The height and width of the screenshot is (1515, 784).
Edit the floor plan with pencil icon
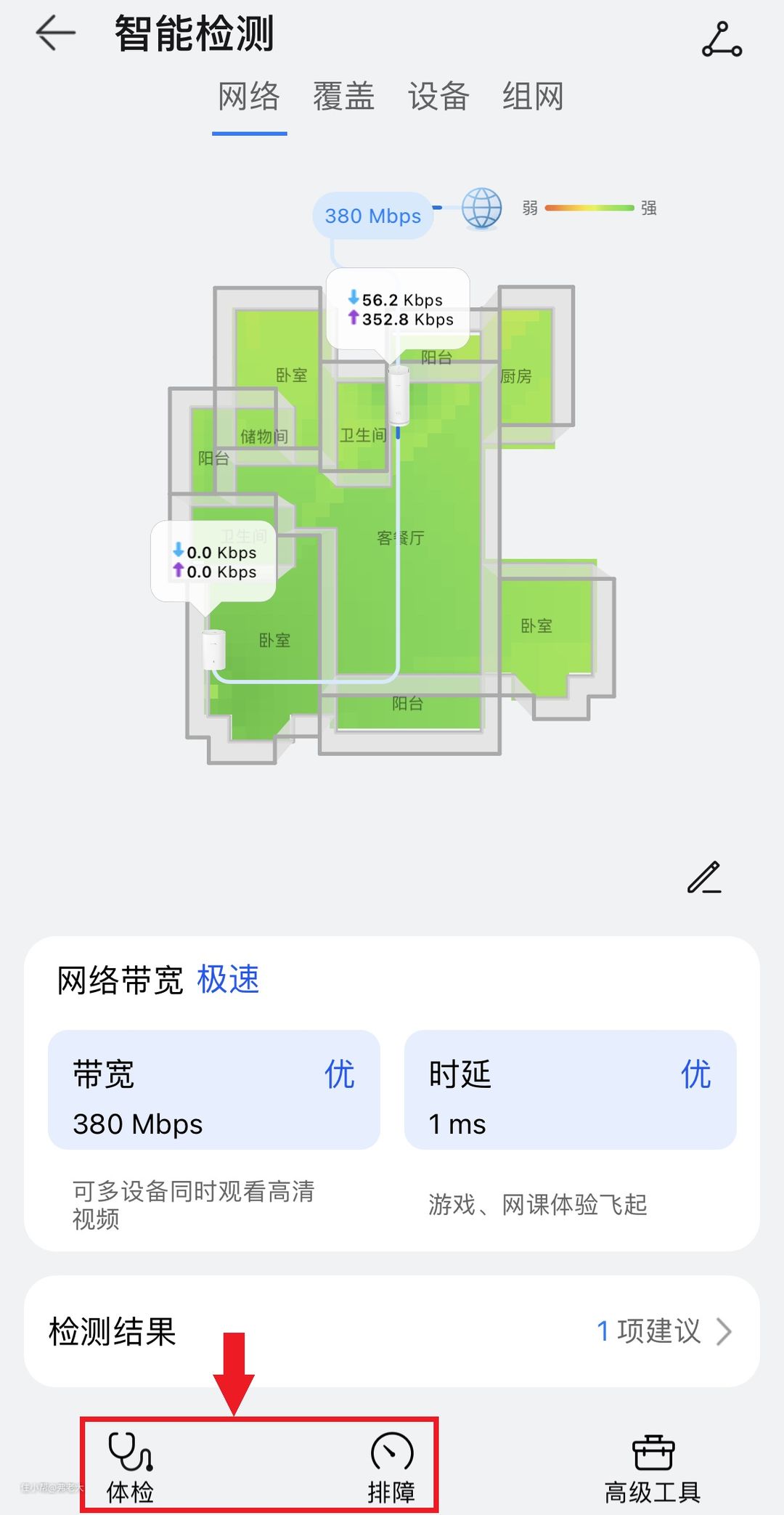[x=704, y=877]
